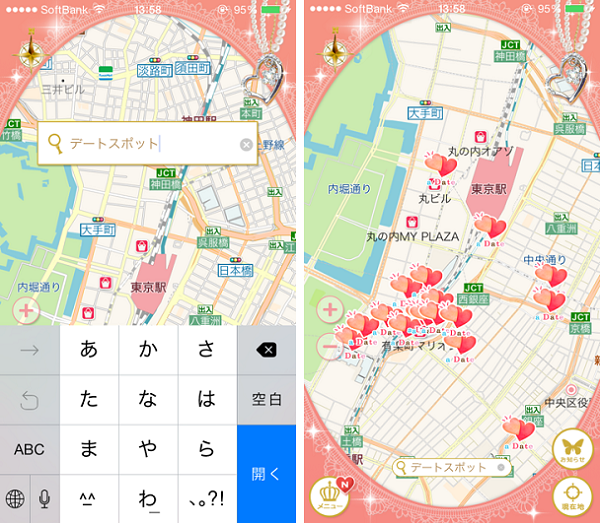Type the さ kana key
The height and width of the screenshot is (523, 600).
pos(207,350)
